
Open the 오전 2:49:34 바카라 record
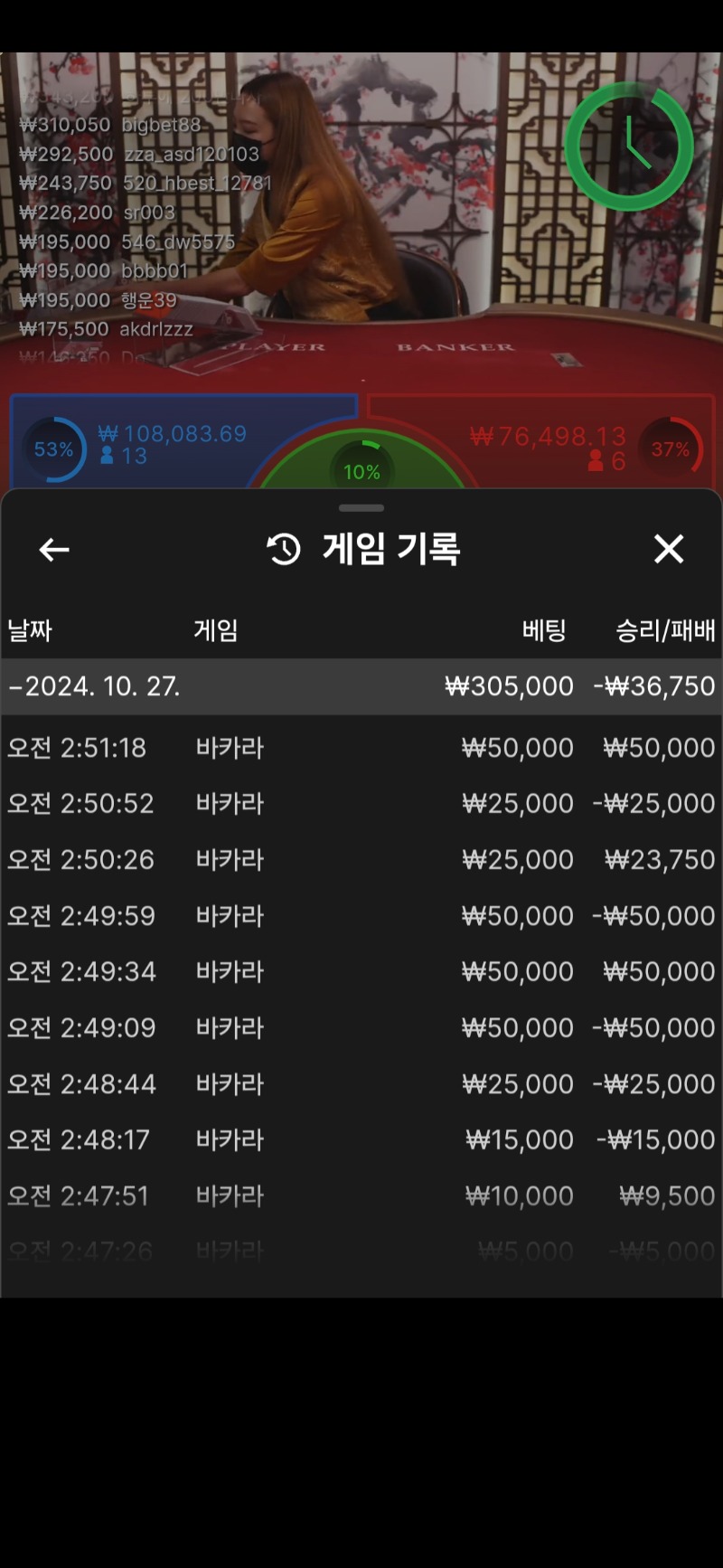coord(361,972)
